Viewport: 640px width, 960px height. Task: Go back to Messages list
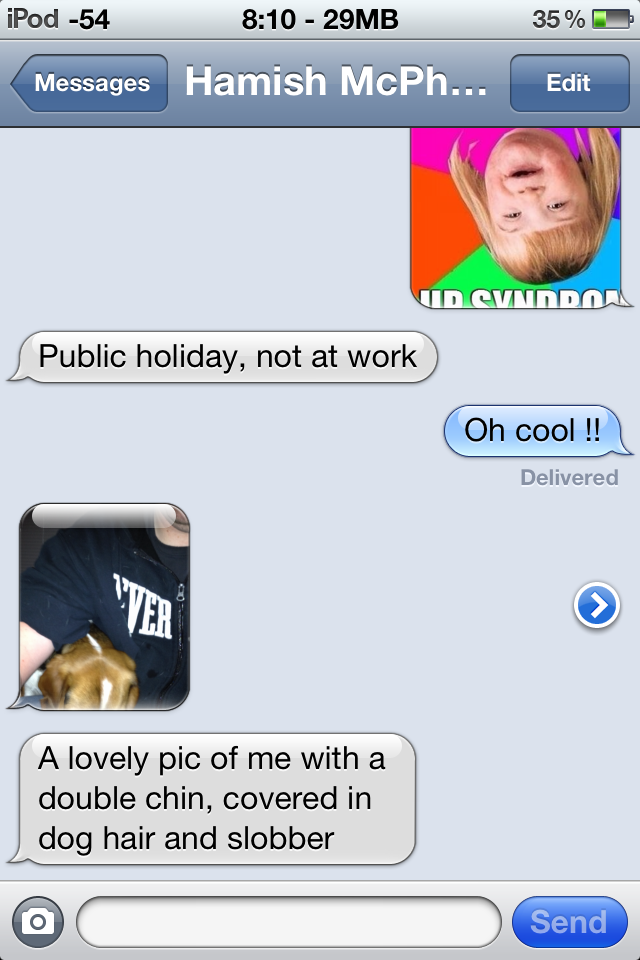pyautogui.click(x=90, y=84)
